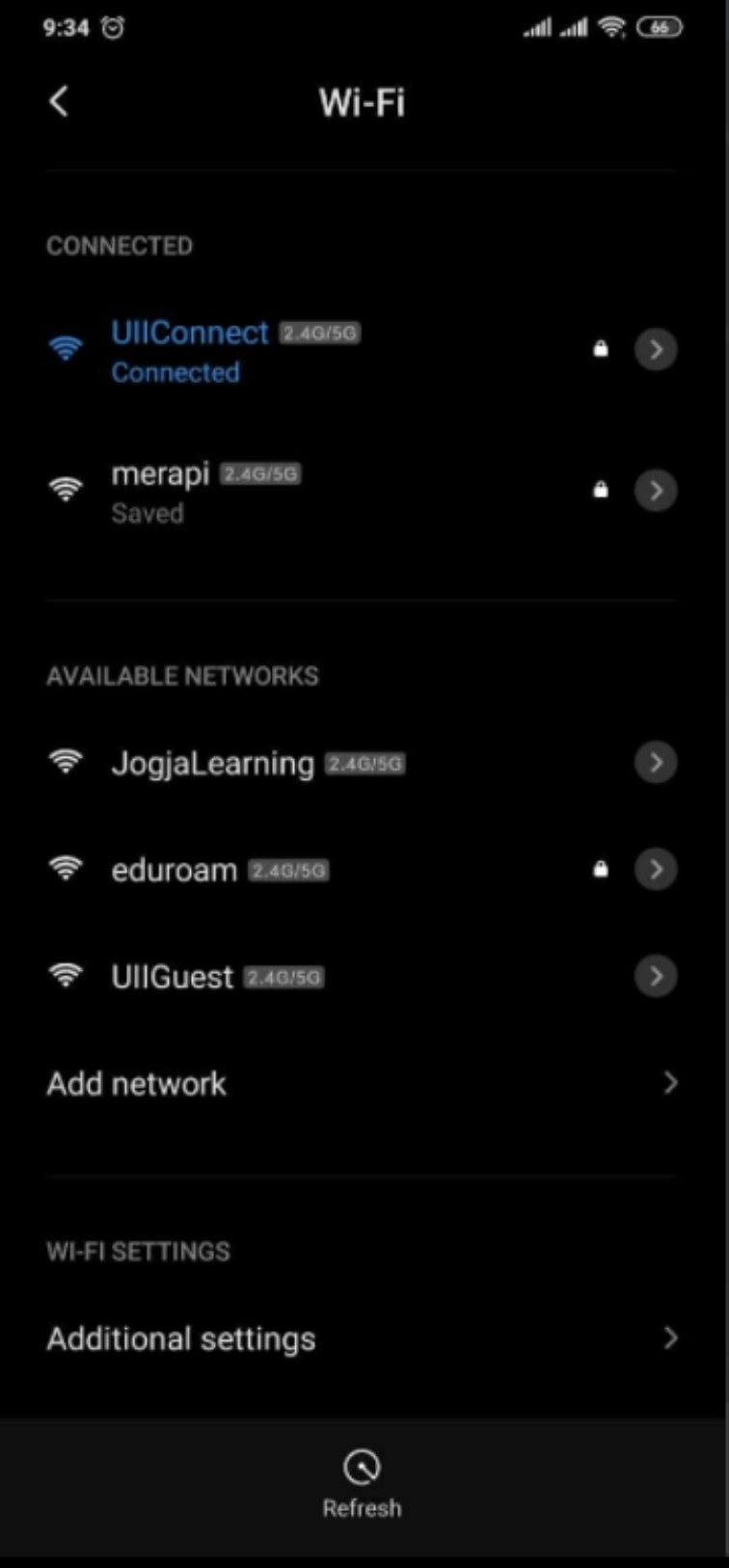
Task: Open Additional settings
Action: (363, 1338)
